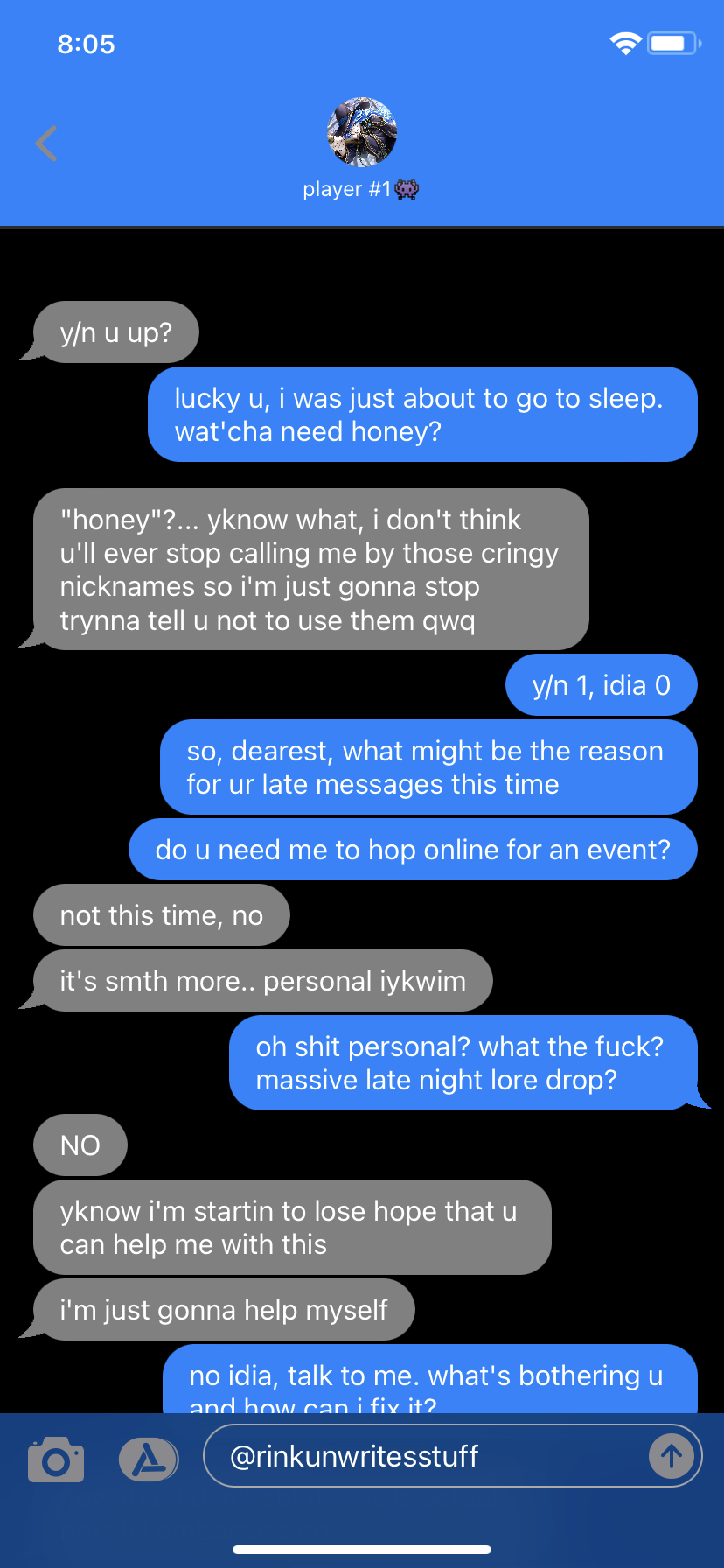This screenshot has width=724, height=1568.
Task: Open the camera to attach a photo
Action: click(56, 1459)
